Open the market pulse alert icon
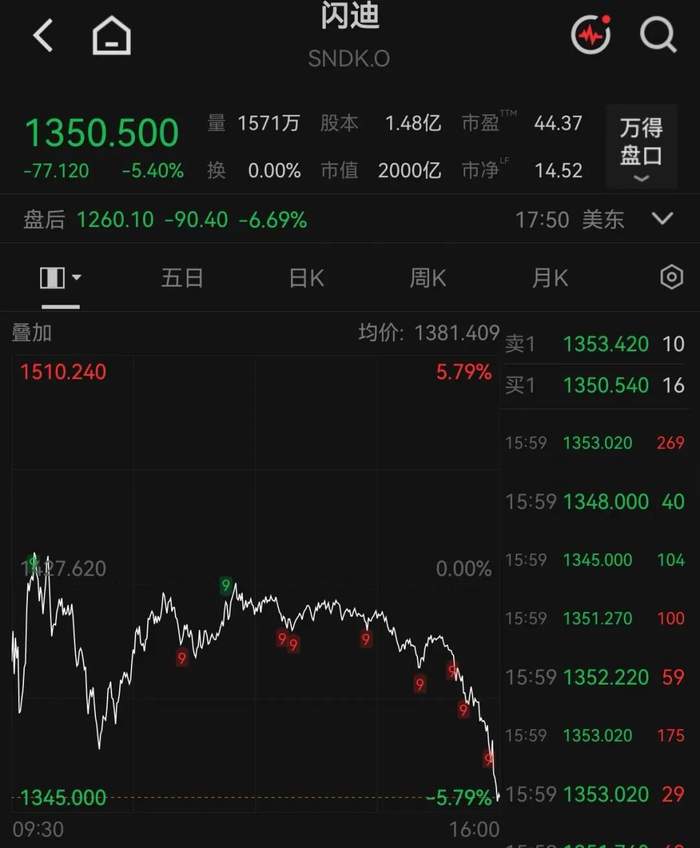 pyautogui.click(x=591, y=35)
